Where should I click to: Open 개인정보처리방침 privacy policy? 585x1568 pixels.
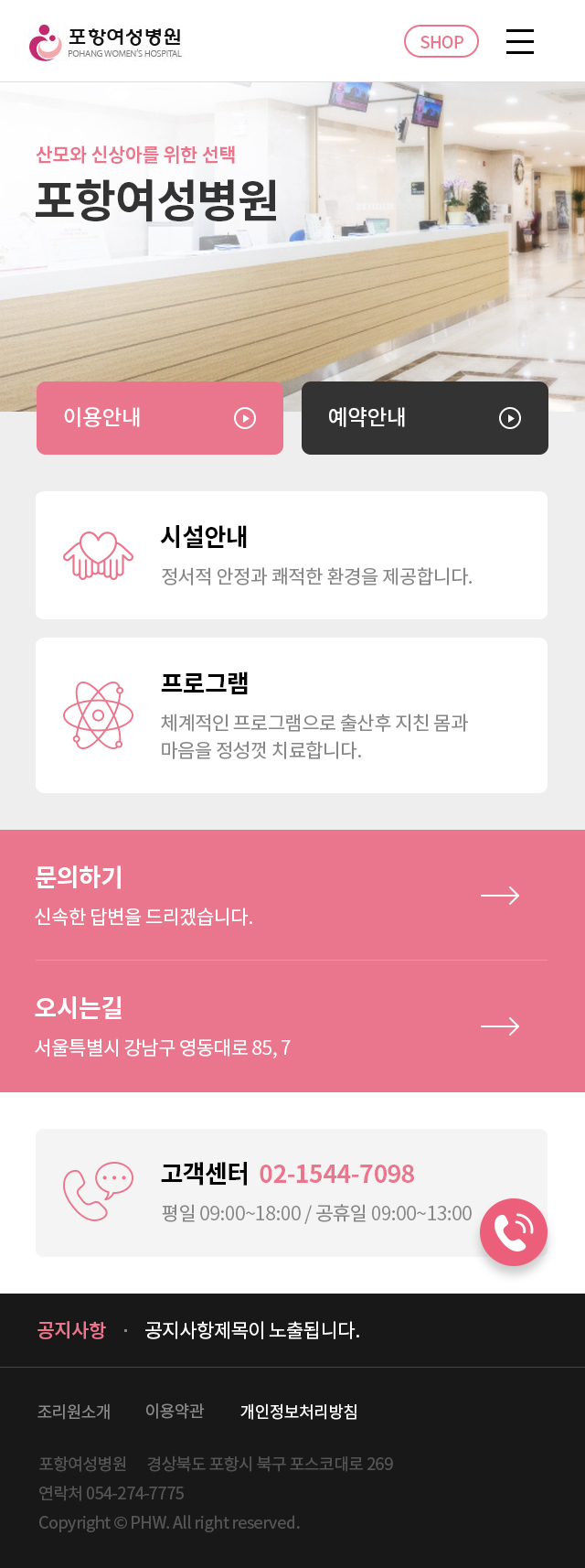pyautogui.click(x=299, y=1411)
